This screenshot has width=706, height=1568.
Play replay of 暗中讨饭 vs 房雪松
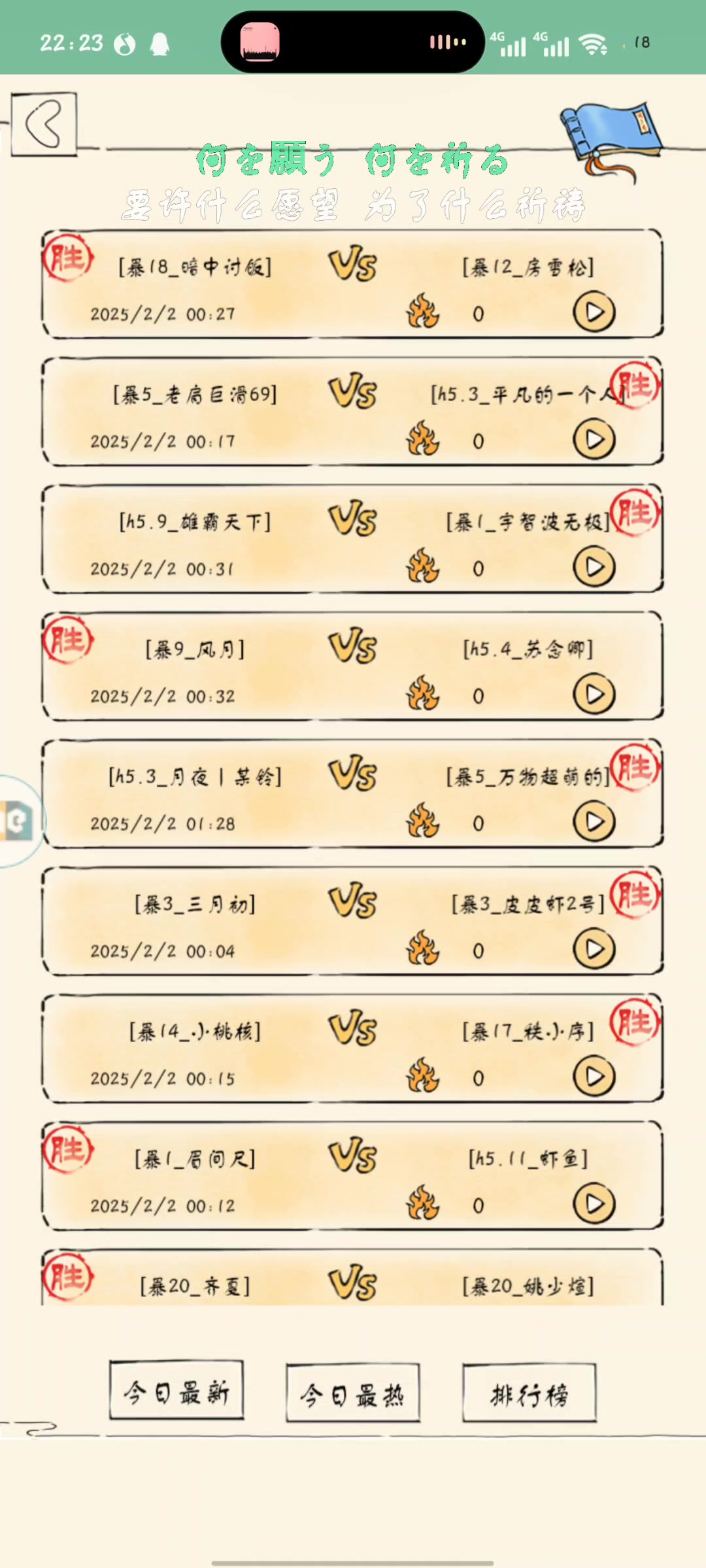[594, 313]
